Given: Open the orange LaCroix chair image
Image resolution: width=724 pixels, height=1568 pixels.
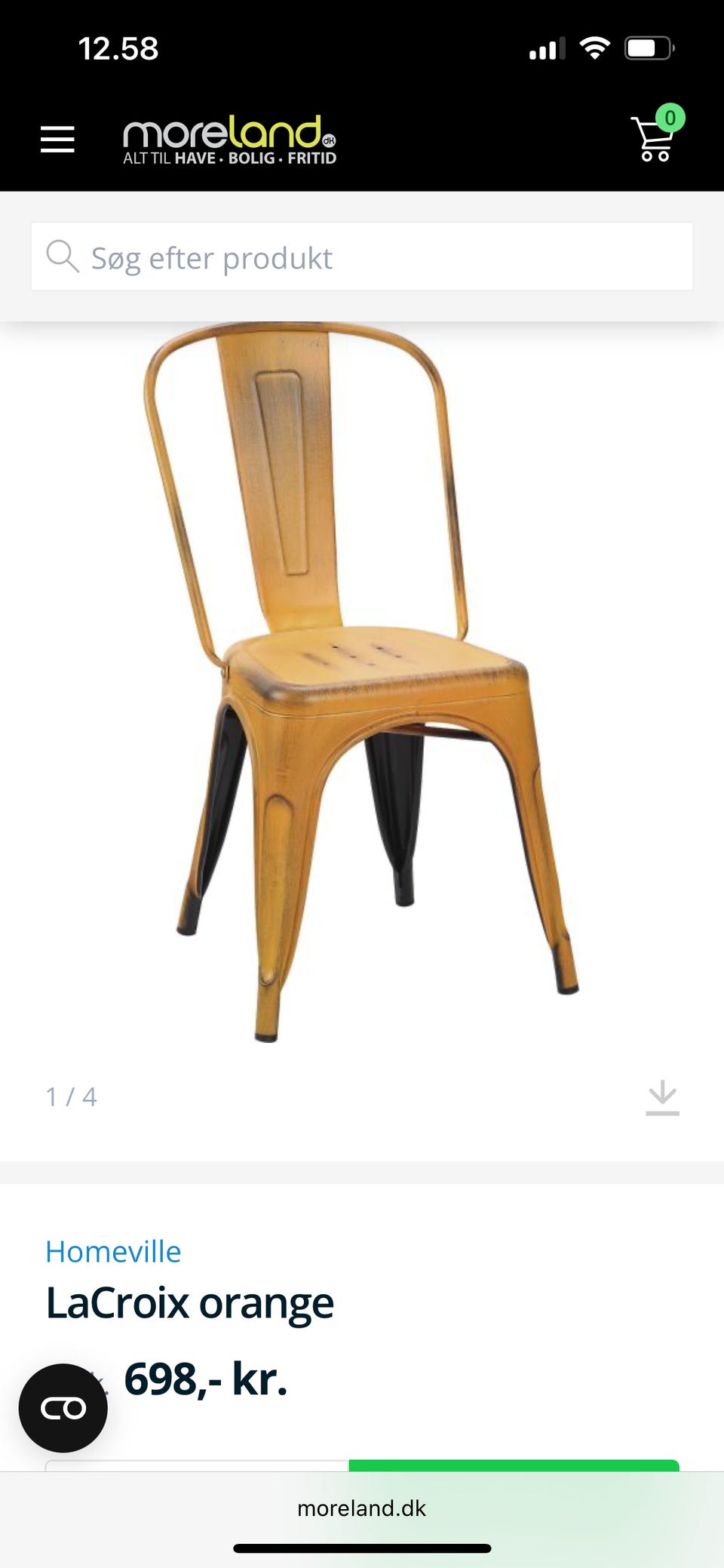Looking at the screenshot, I should [362, 679].
